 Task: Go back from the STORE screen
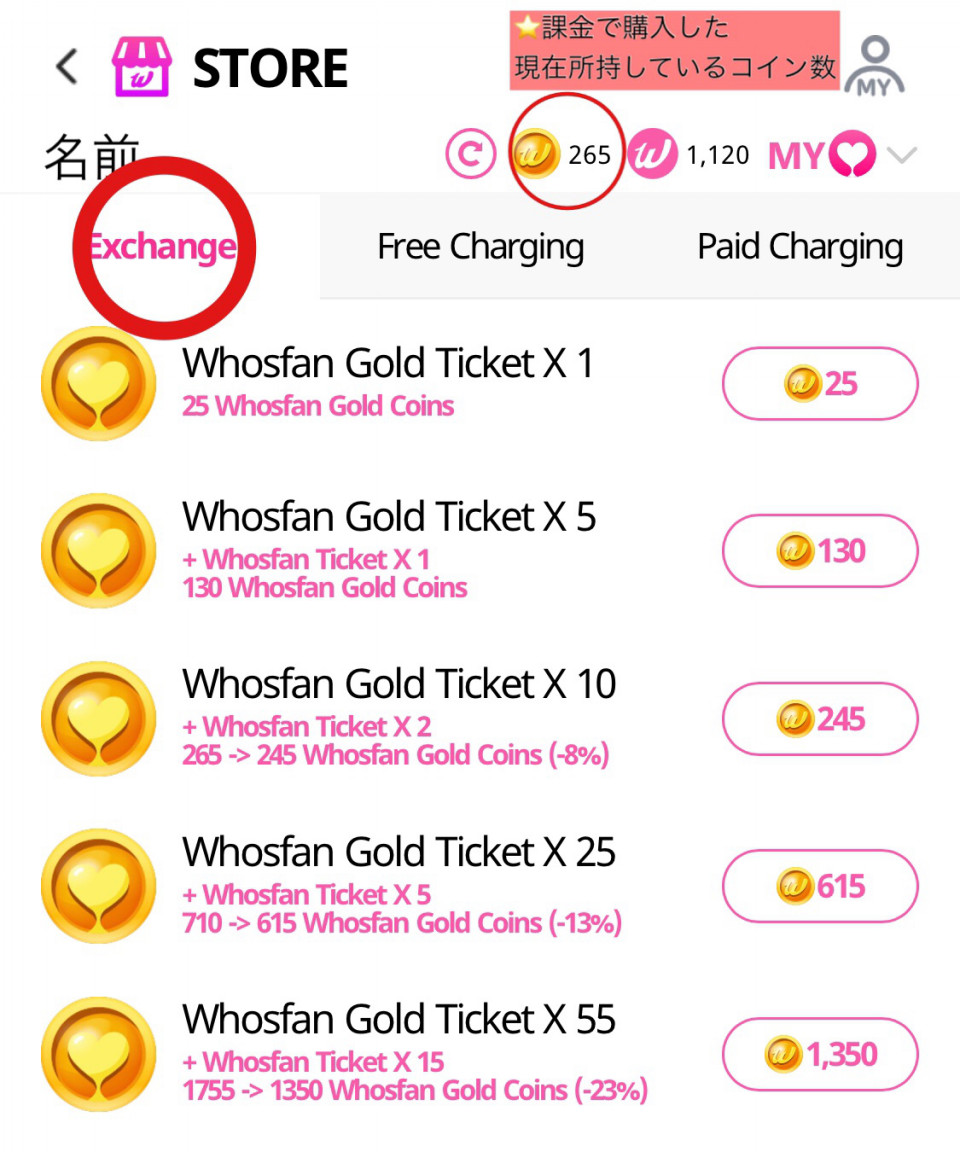pos(67,67)
